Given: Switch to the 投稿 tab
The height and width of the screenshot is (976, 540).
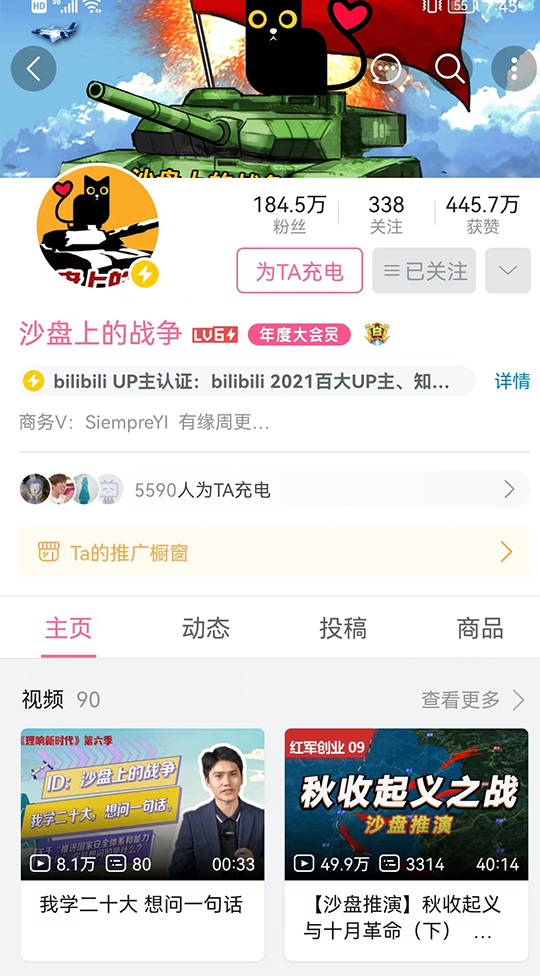Looking at the screenshot, I should point(343,628).
